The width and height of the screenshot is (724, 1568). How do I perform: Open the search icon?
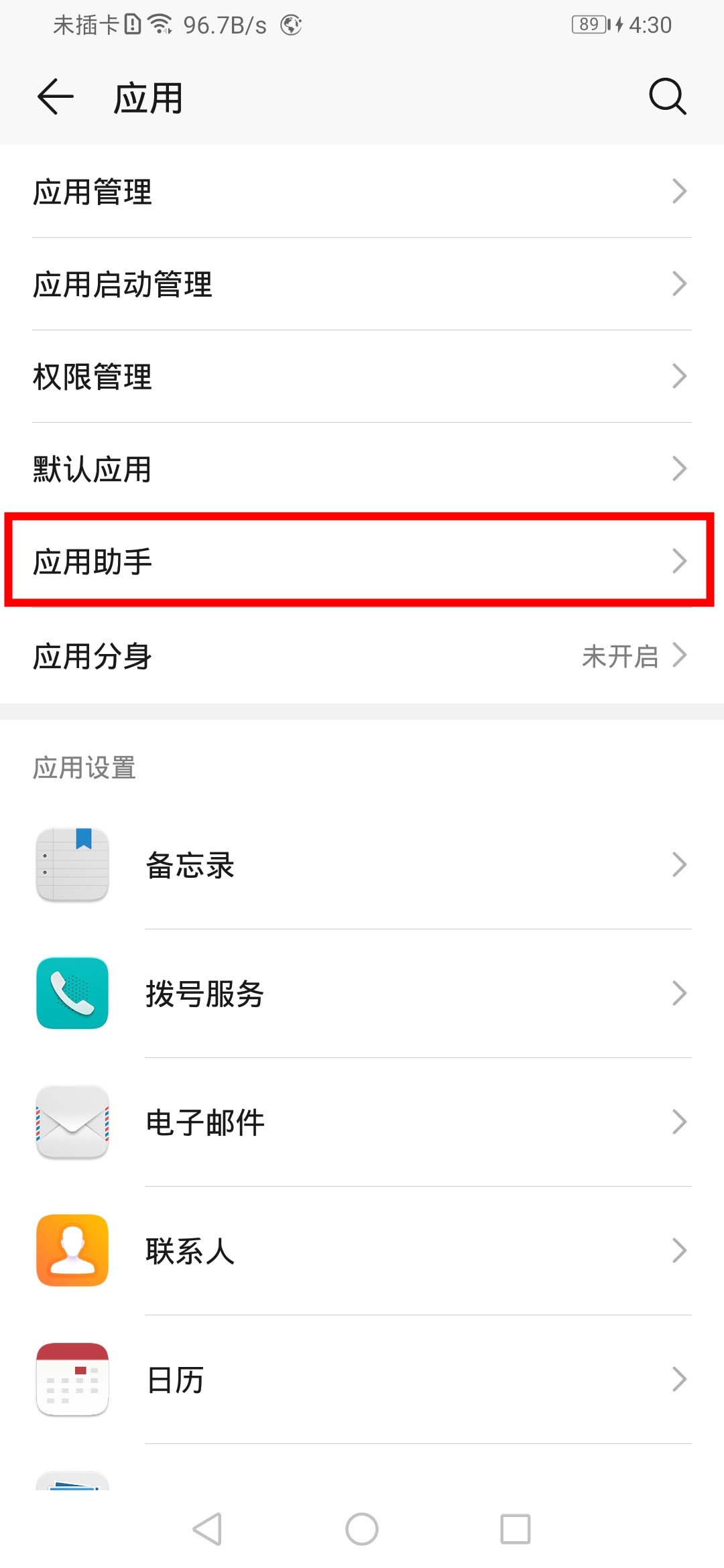pyautogui.click(x=667, y=97)
